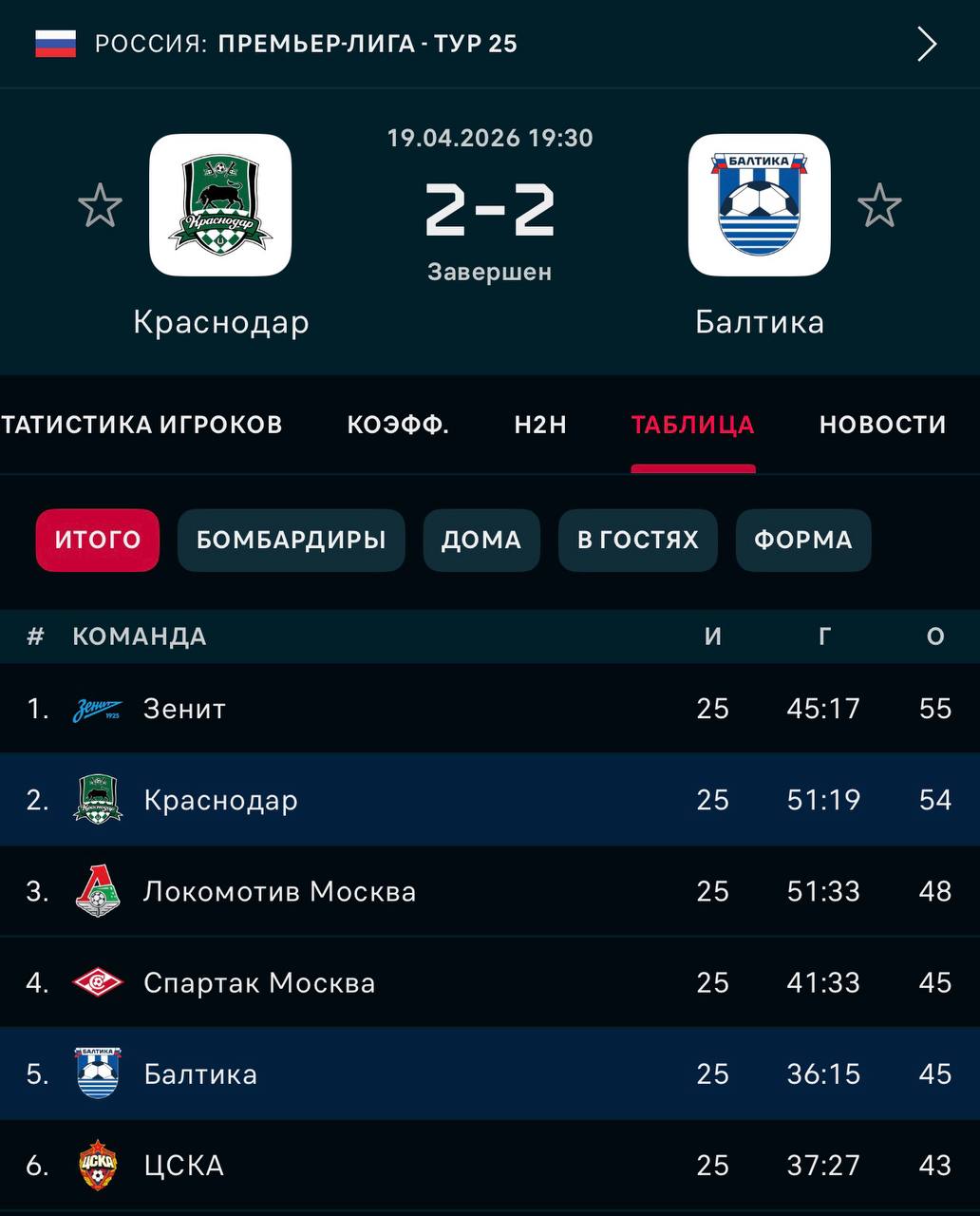Select the Таблица tab

pyautogui.click(x=693, y=425)
